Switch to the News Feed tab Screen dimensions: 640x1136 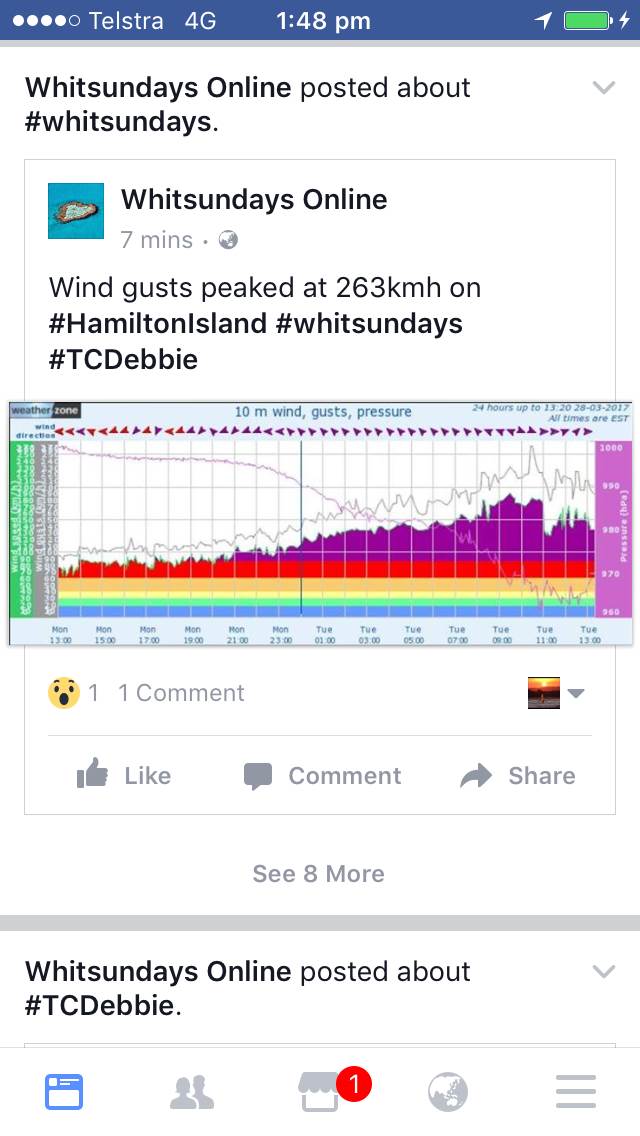[64, 1092]
